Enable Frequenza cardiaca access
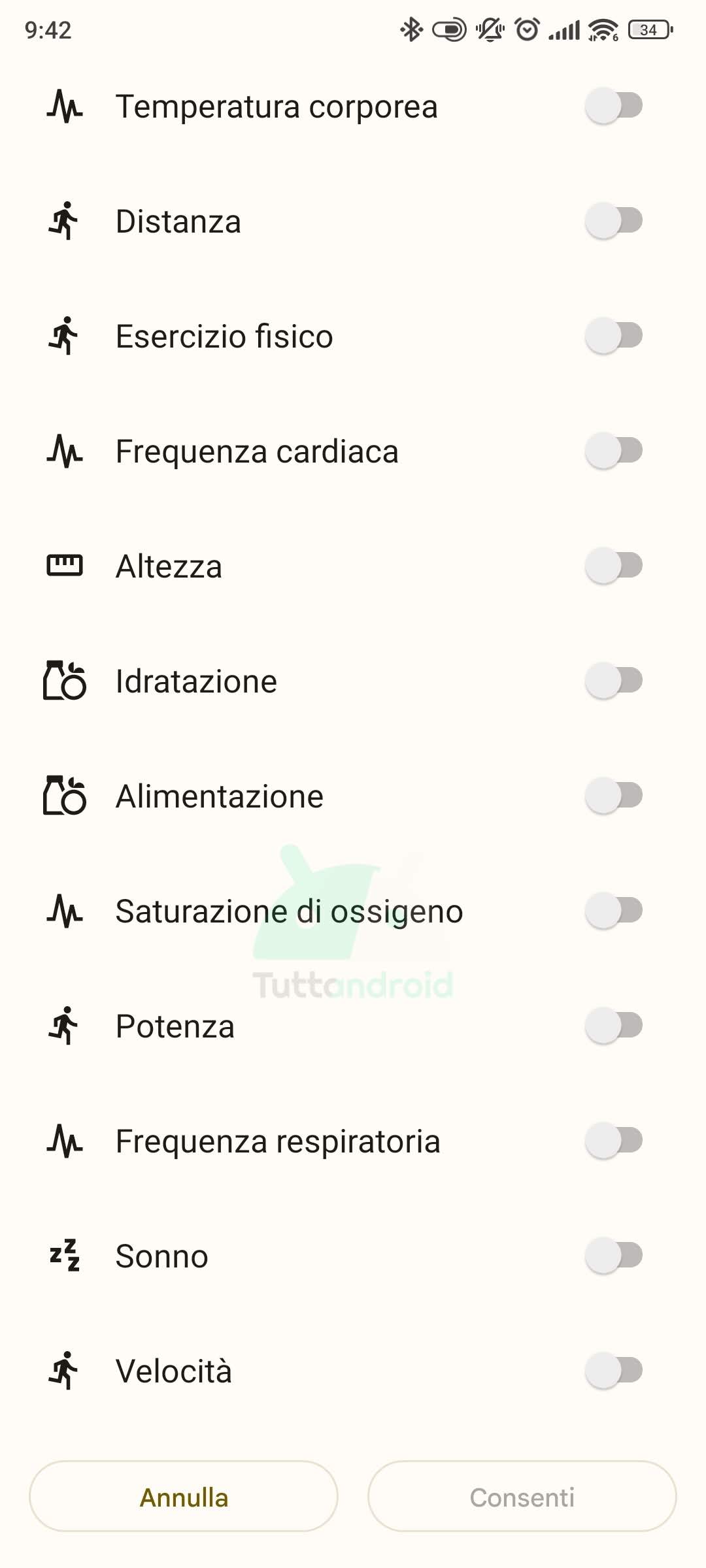The image size is (706, 1568). pos(614,451)
